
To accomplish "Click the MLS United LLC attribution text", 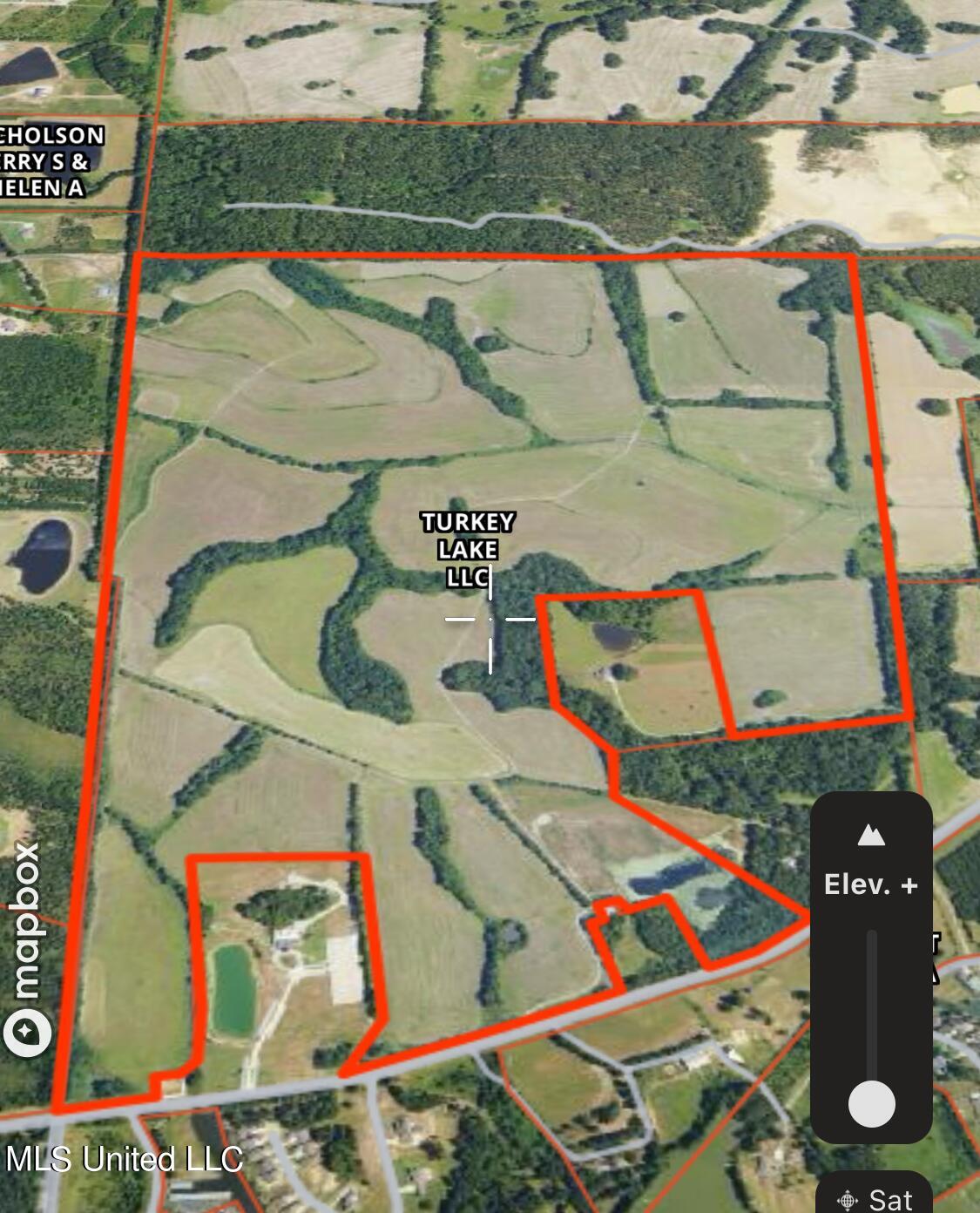I will coord(125,1158).
